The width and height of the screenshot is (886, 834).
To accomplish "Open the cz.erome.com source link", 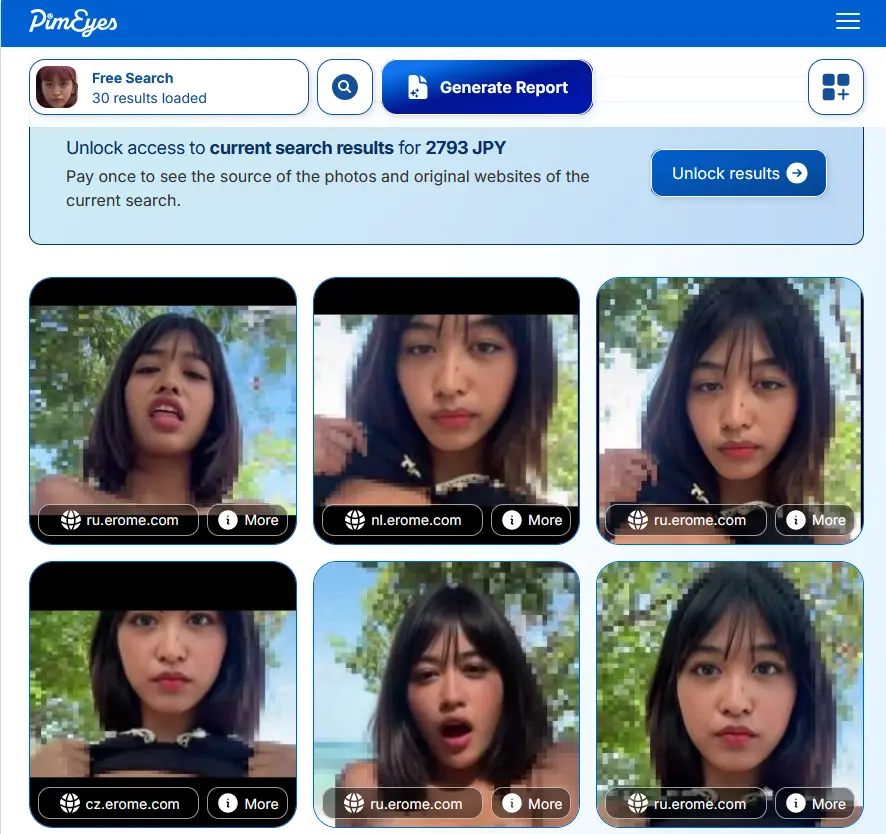I will (119, 803).
